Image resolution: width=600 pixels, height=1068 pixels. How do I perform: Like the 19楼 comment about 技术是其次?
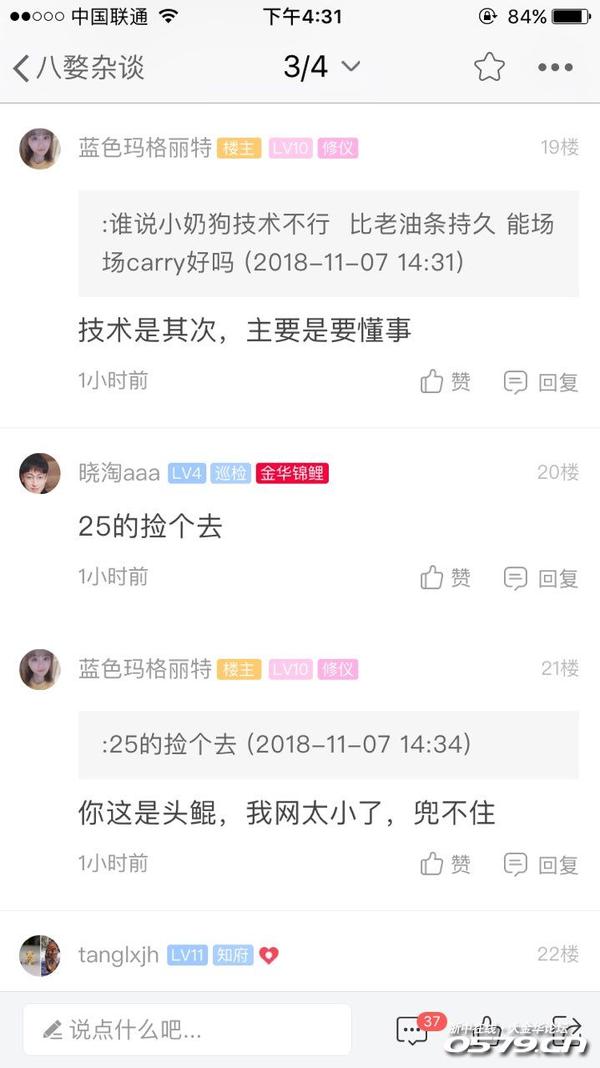coord(445,381)
